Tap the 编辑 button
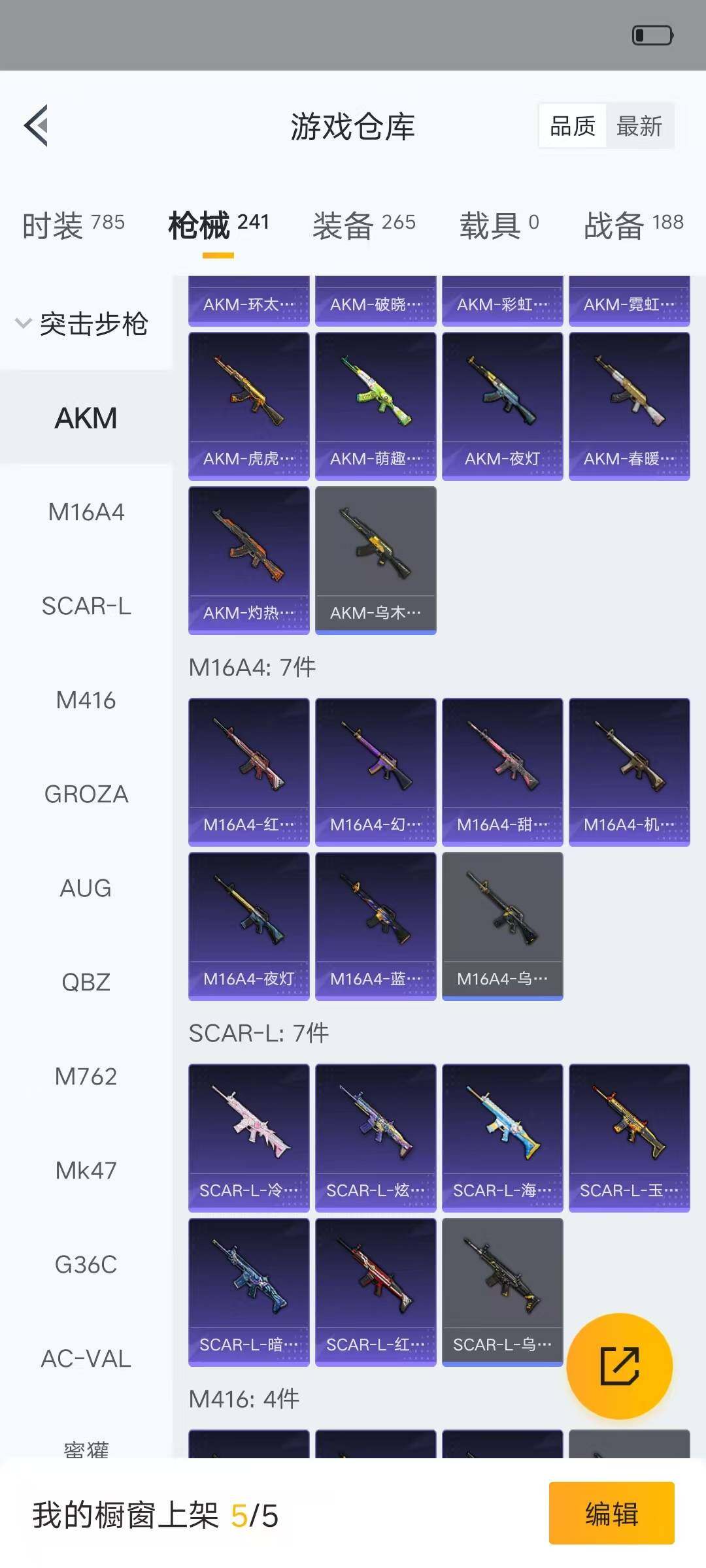This screenshot has width=706, height=1568. tap(611, 1513)
